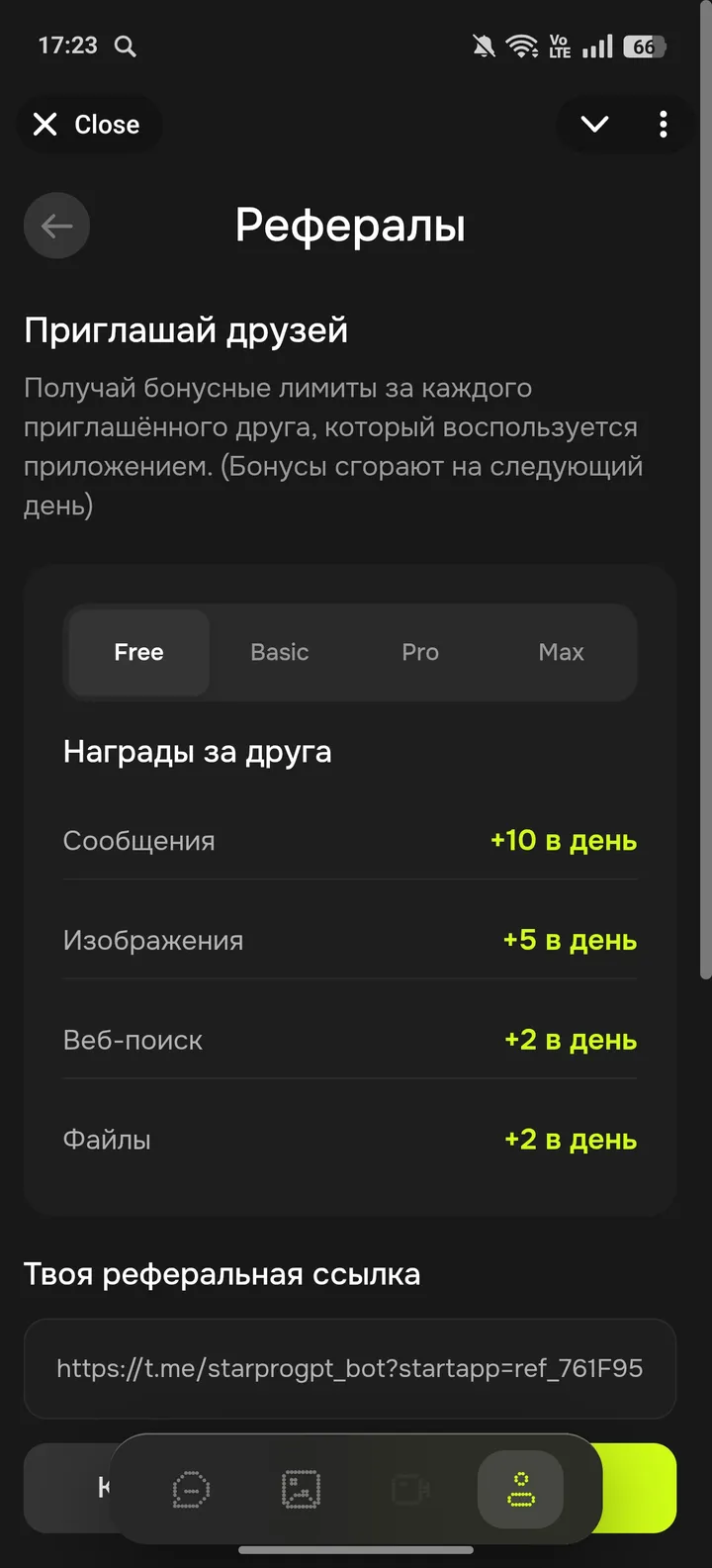
Task: Switch to the Basic plan tab
Action: point(279,652)
